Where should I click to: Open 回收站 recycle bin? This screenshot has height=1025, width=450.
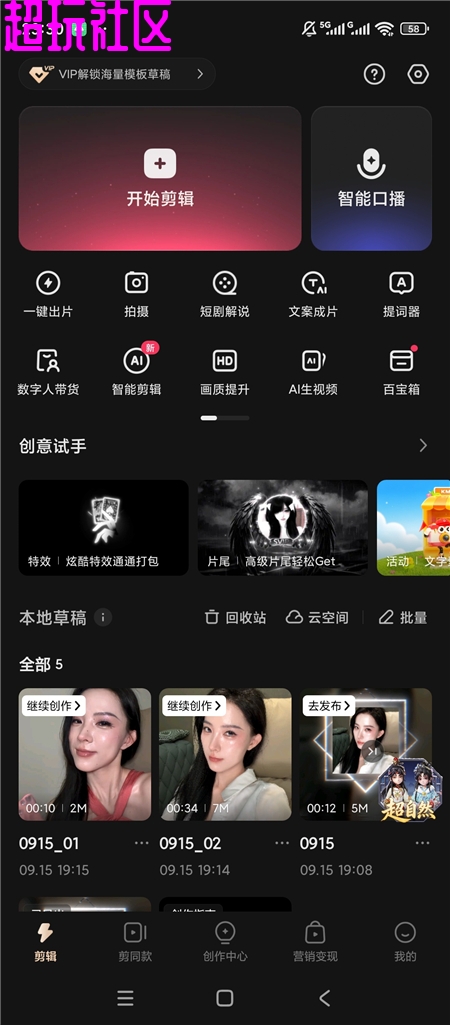(235, 618)
